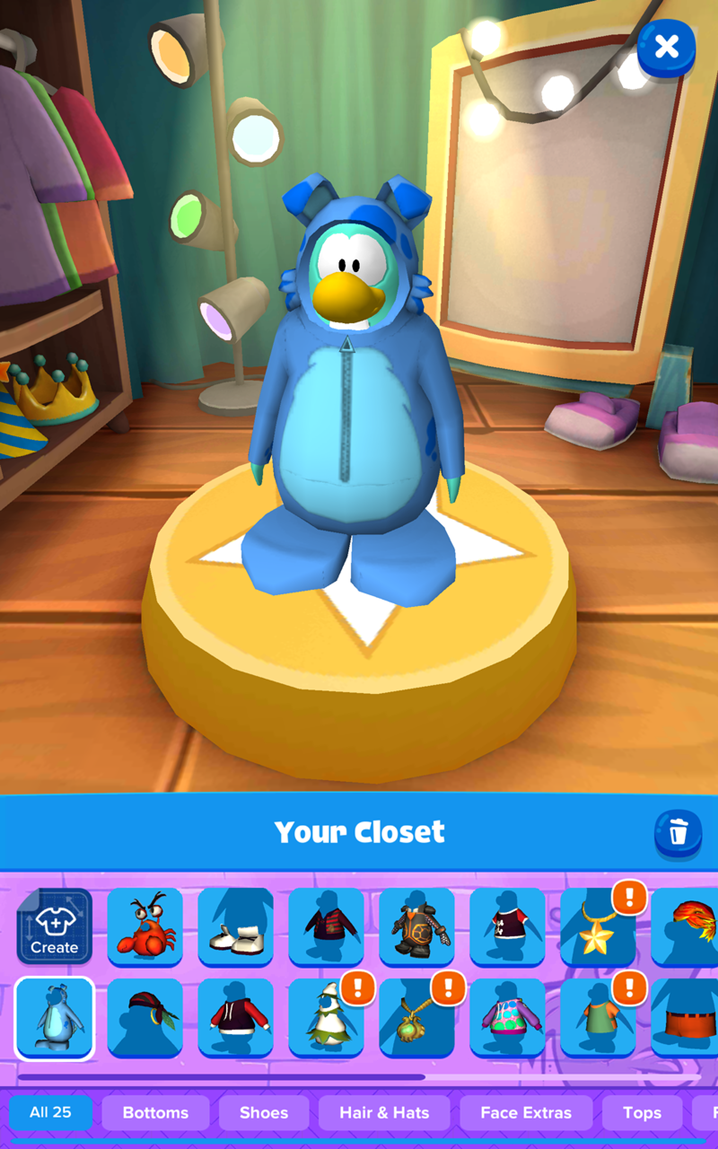718x1149 pixels.
Task: Show All 25 closet items
Action: [x=51, y=1112]
